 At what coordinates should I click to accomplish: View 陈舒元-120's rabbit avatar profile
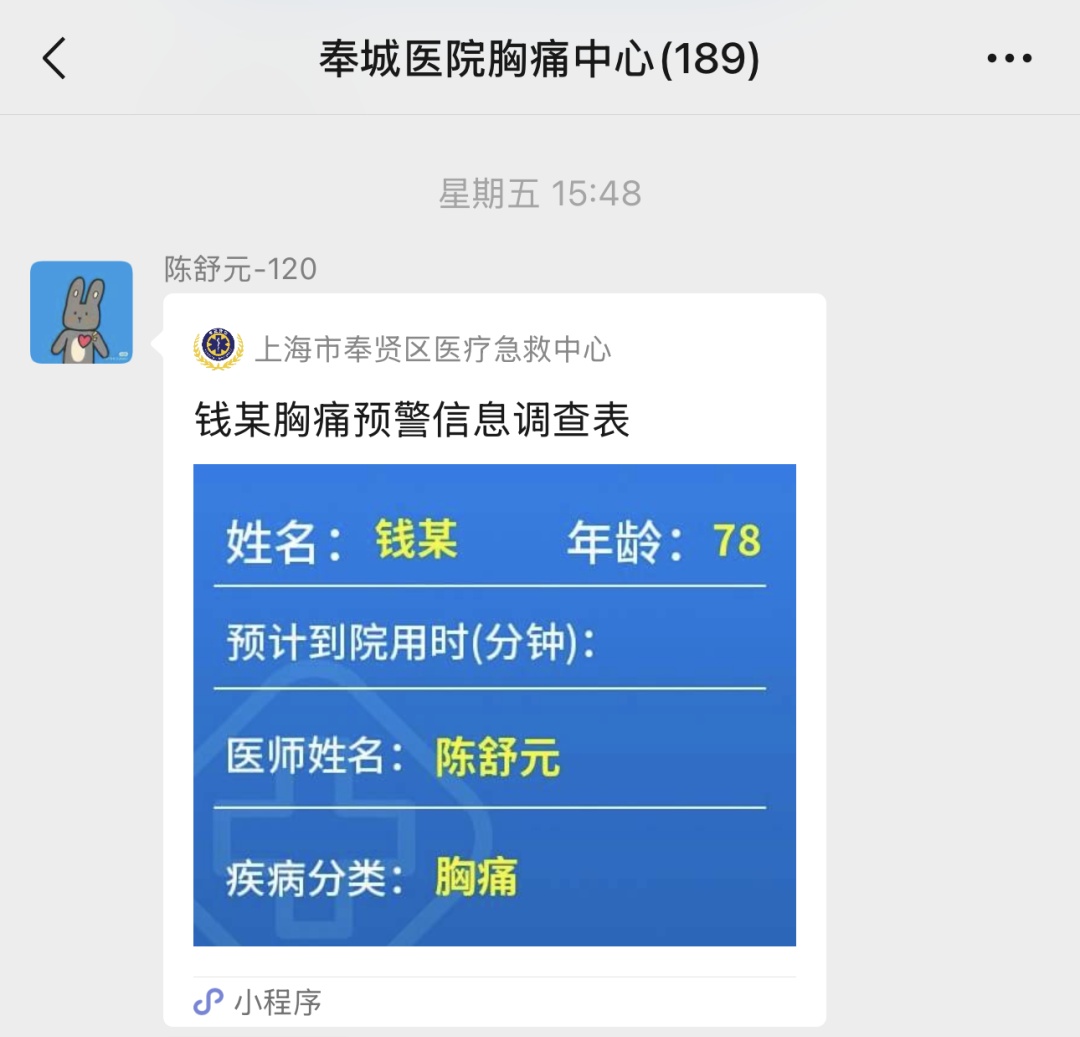[x=81, y=312]
